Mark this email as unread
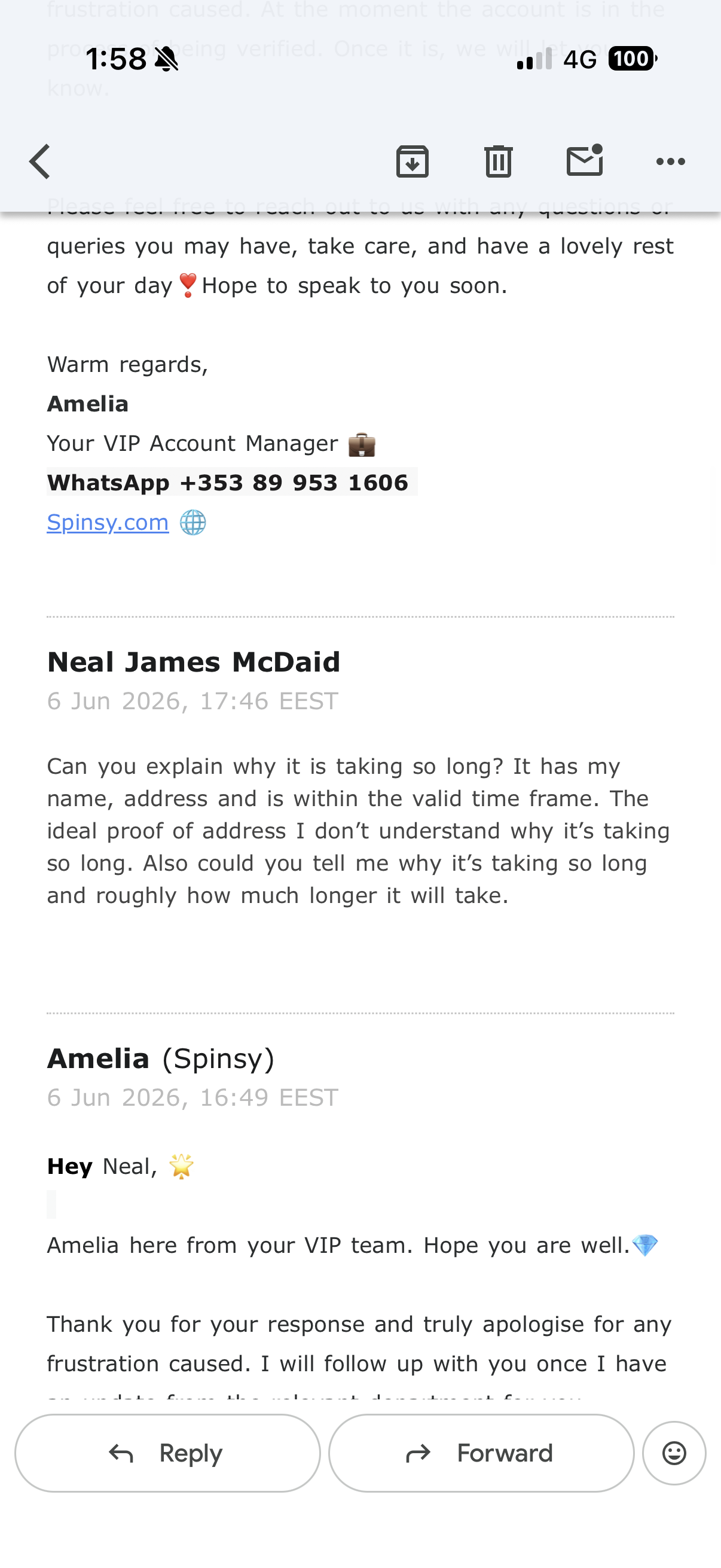Image resolution: width=721 pixels, height=1568 pixels. click(x=585, y=161)
